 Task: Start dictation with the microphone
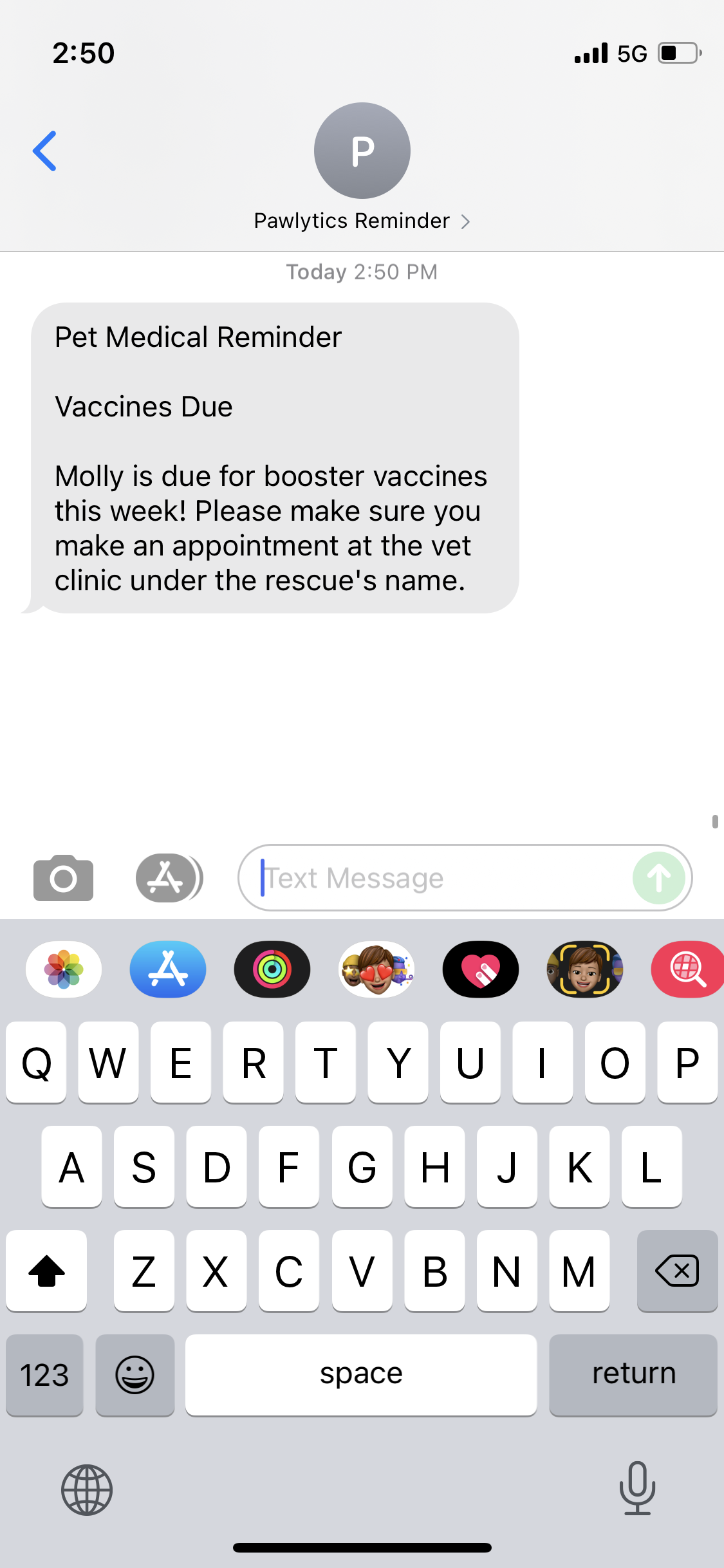tap(637, 1488)
